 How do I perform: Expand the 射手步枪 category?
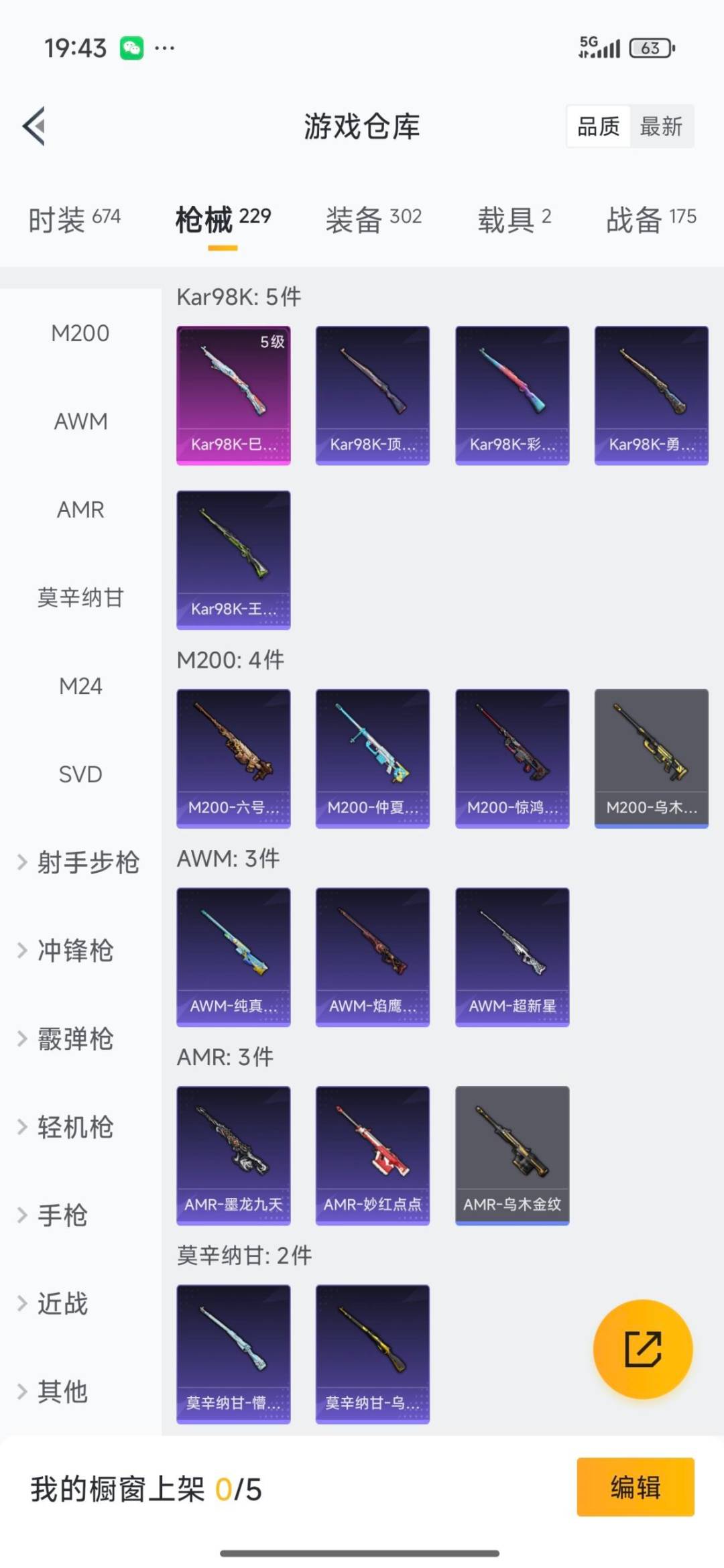(80, 863)
